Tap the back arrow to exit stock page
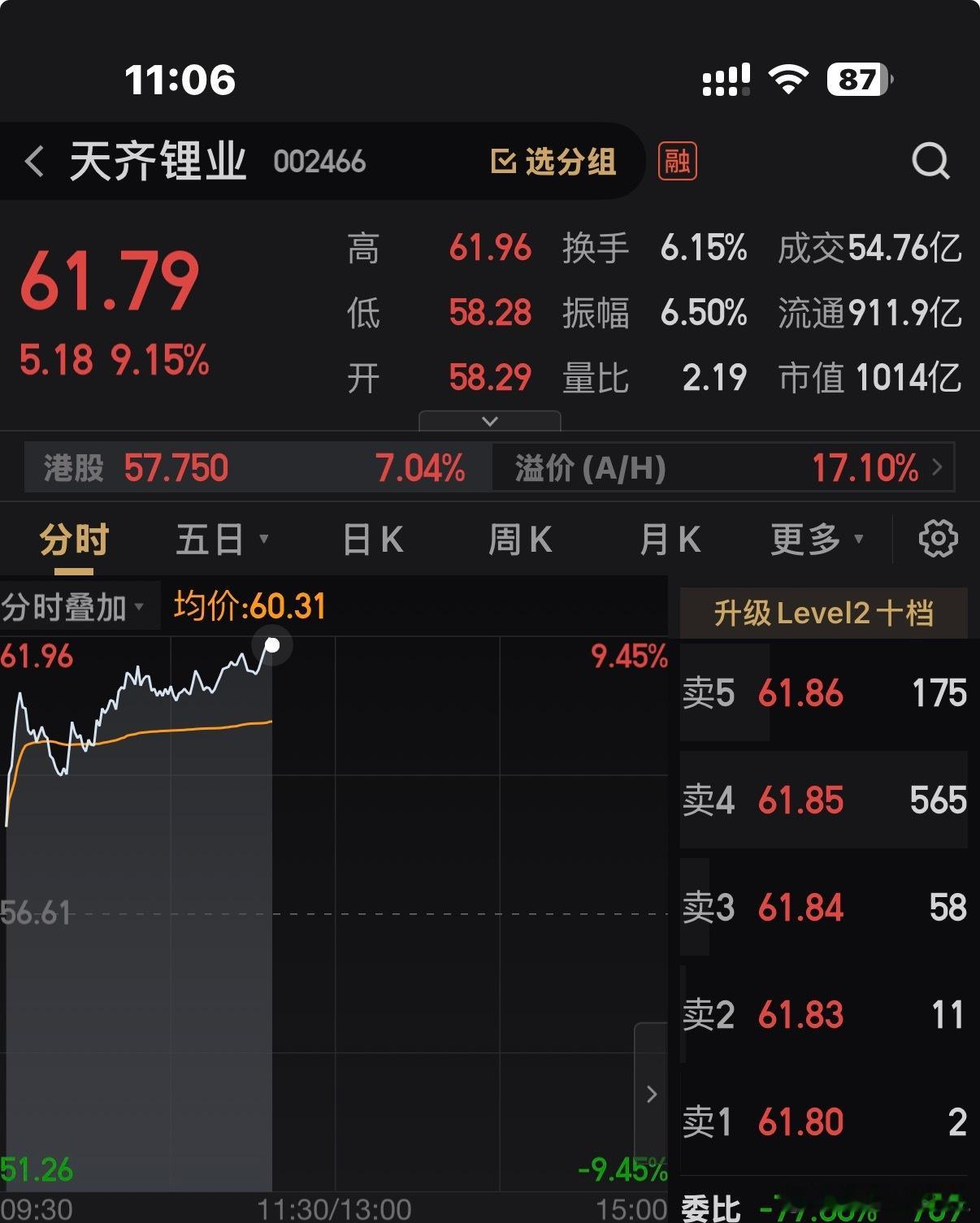 coord(36,161)
